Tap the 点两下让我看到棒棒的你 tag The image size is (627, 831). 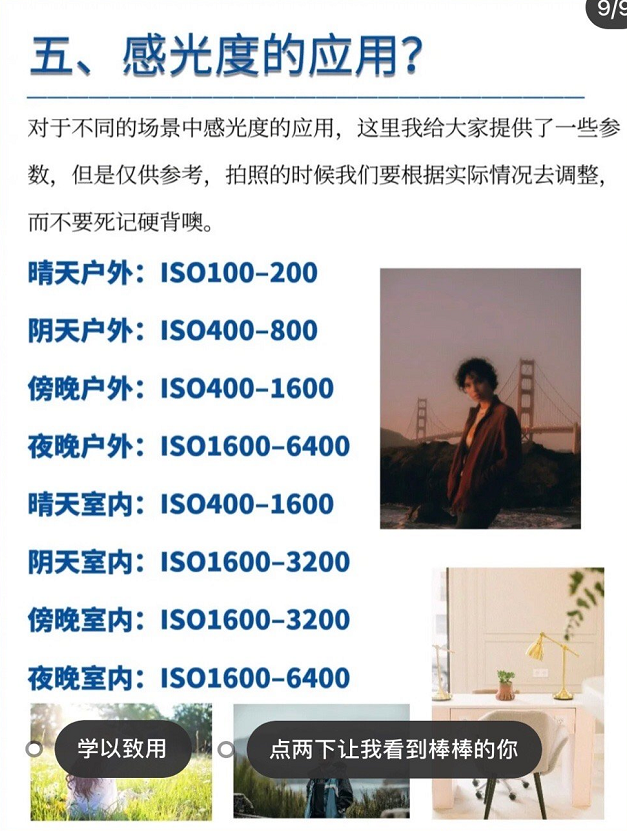(393, 749)
